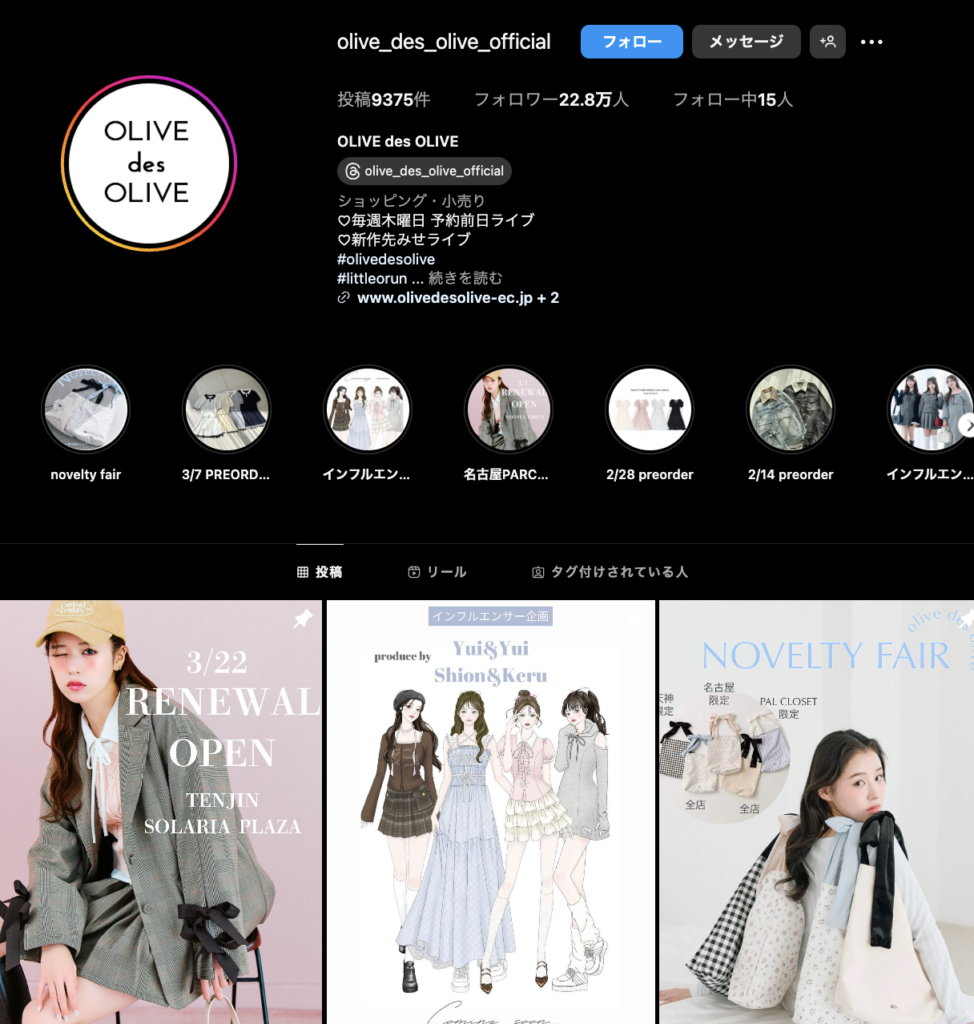Open the 2/14 preorder highlight
This screenshot has width=974, height=1024.
pyautogui.click(x=790, y=410)
